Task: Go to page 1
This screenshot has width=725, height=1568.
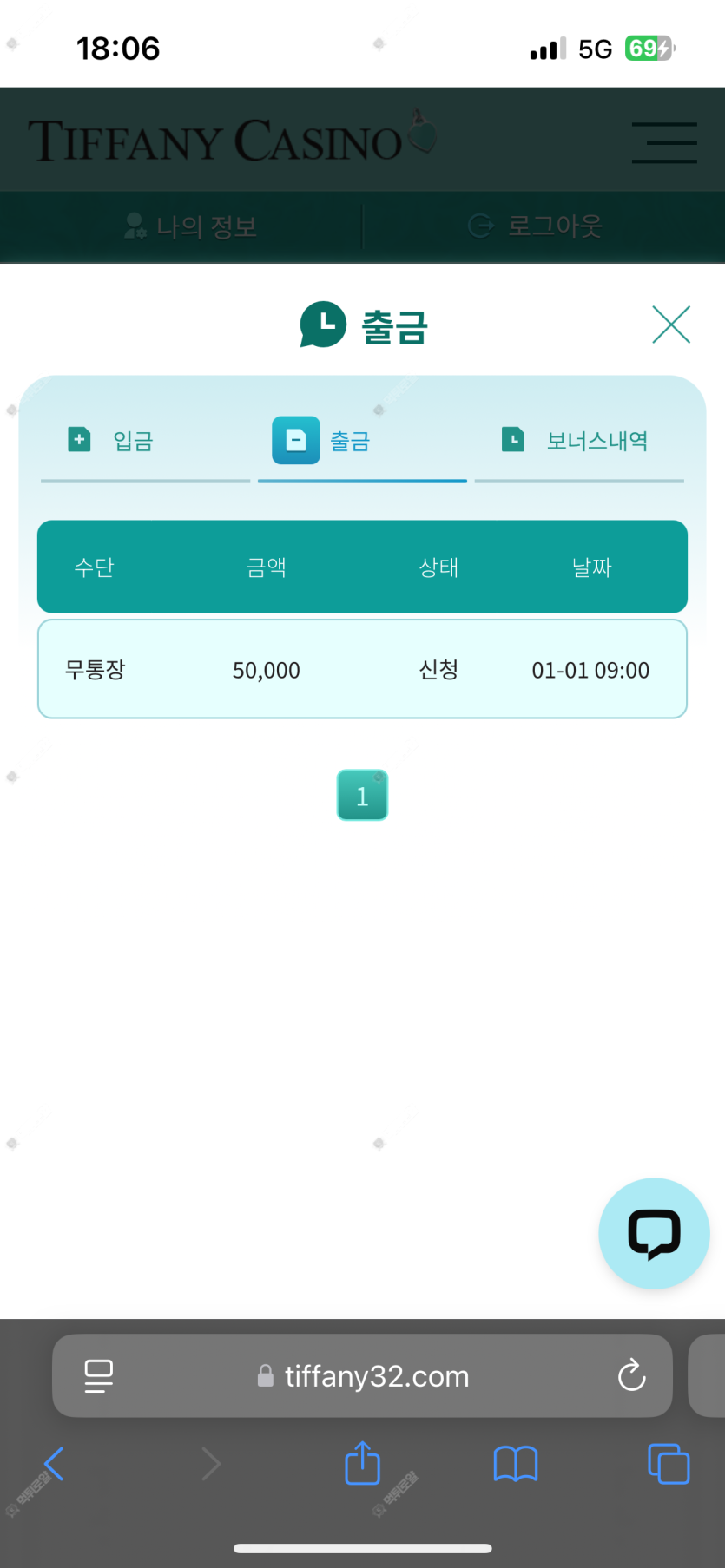Action: 362,795
